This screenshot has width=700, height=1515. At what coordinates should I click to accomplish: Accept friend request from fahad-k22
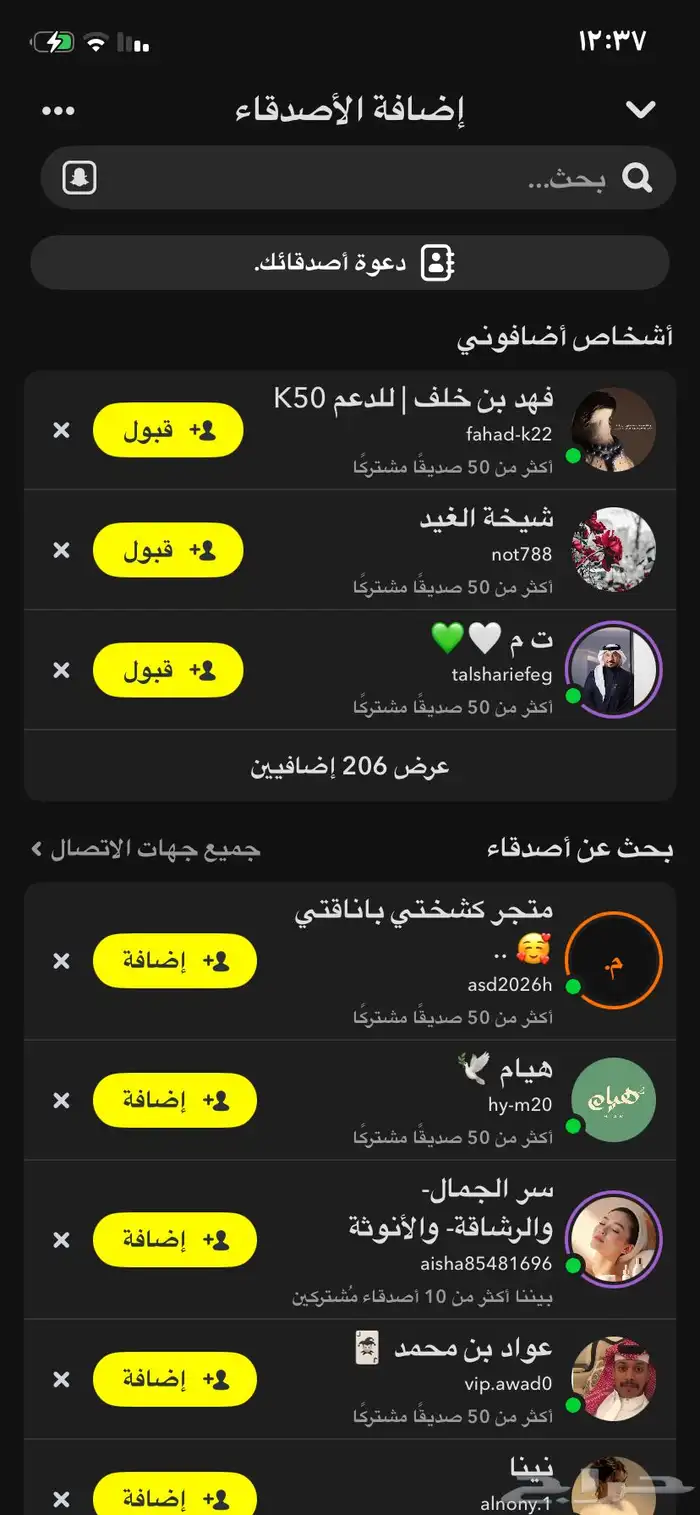pos(168,430)
